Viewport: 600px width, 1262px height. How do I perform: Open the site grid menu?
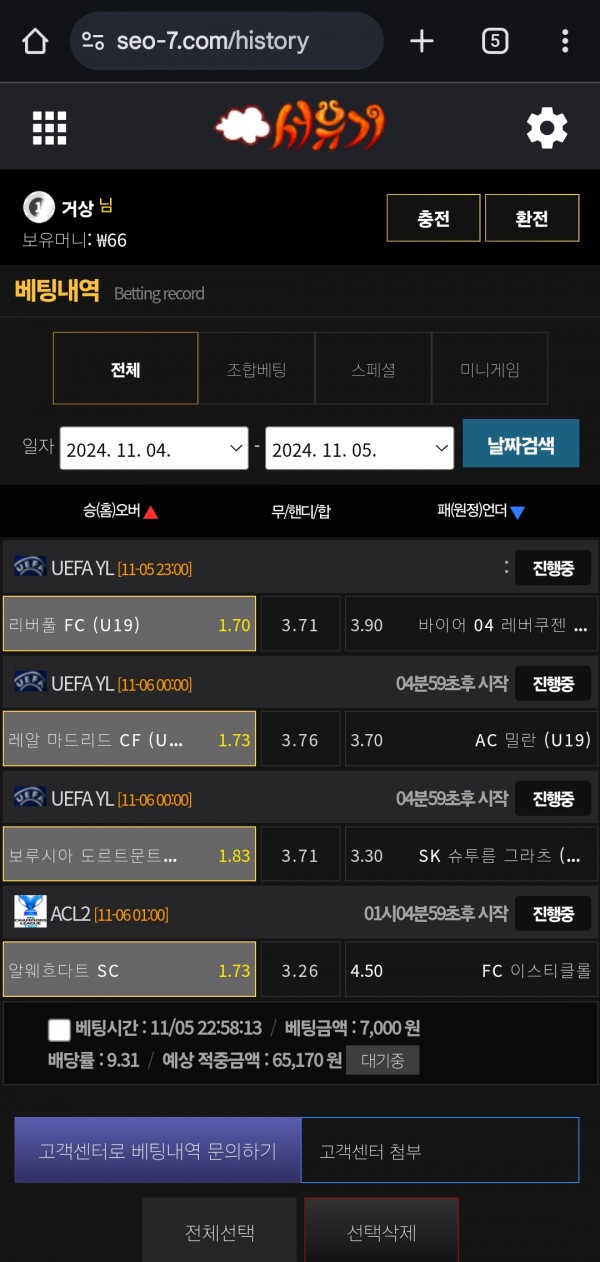[x=50, y=128]
